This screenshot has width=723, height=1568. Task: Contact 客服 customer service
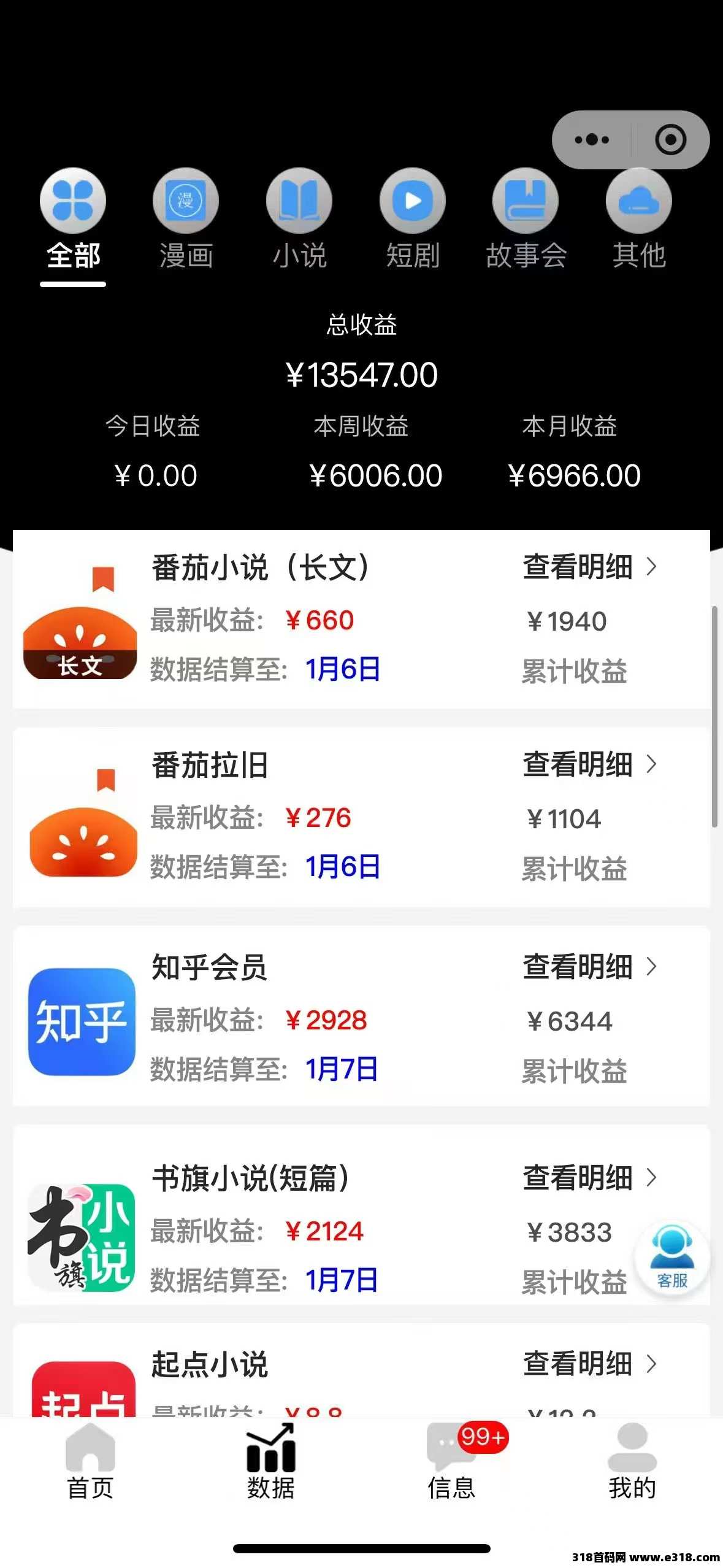pyautogui.click(x=672, y=1258)
